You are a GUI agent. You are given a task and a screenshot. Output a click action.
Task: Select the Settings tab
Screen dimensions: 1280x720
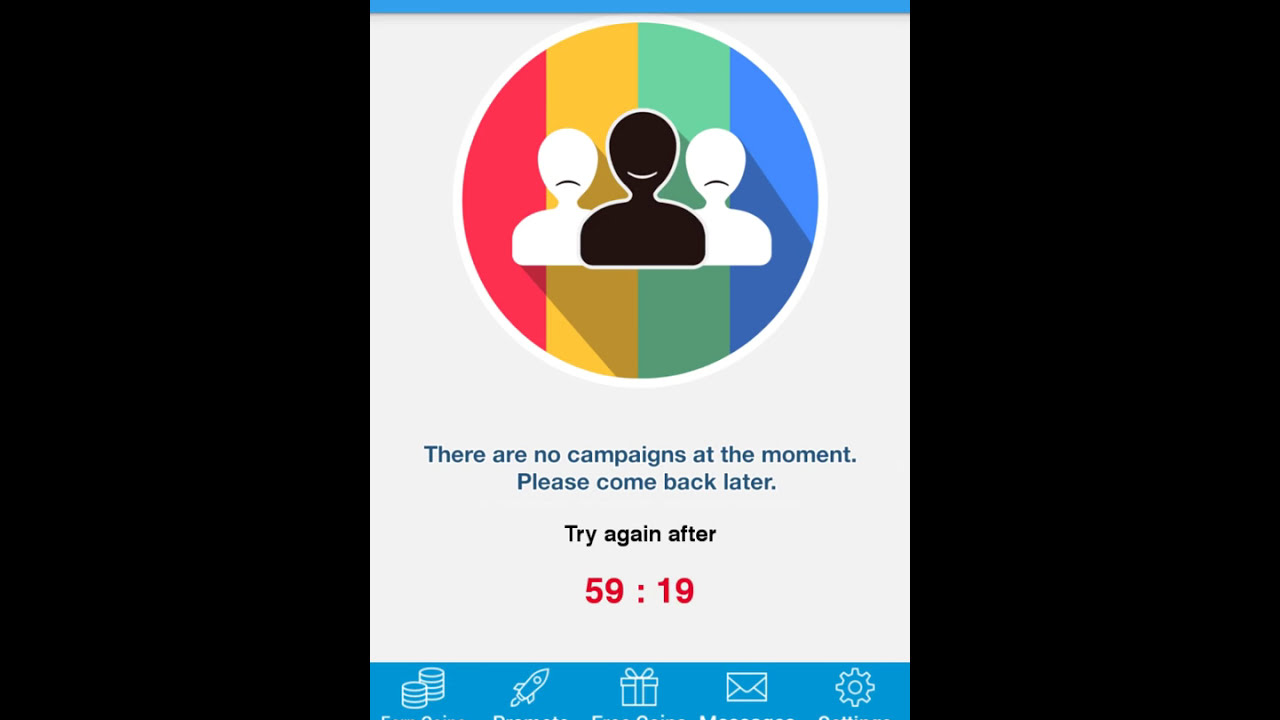pyautogui.click(x=854, y=691)
